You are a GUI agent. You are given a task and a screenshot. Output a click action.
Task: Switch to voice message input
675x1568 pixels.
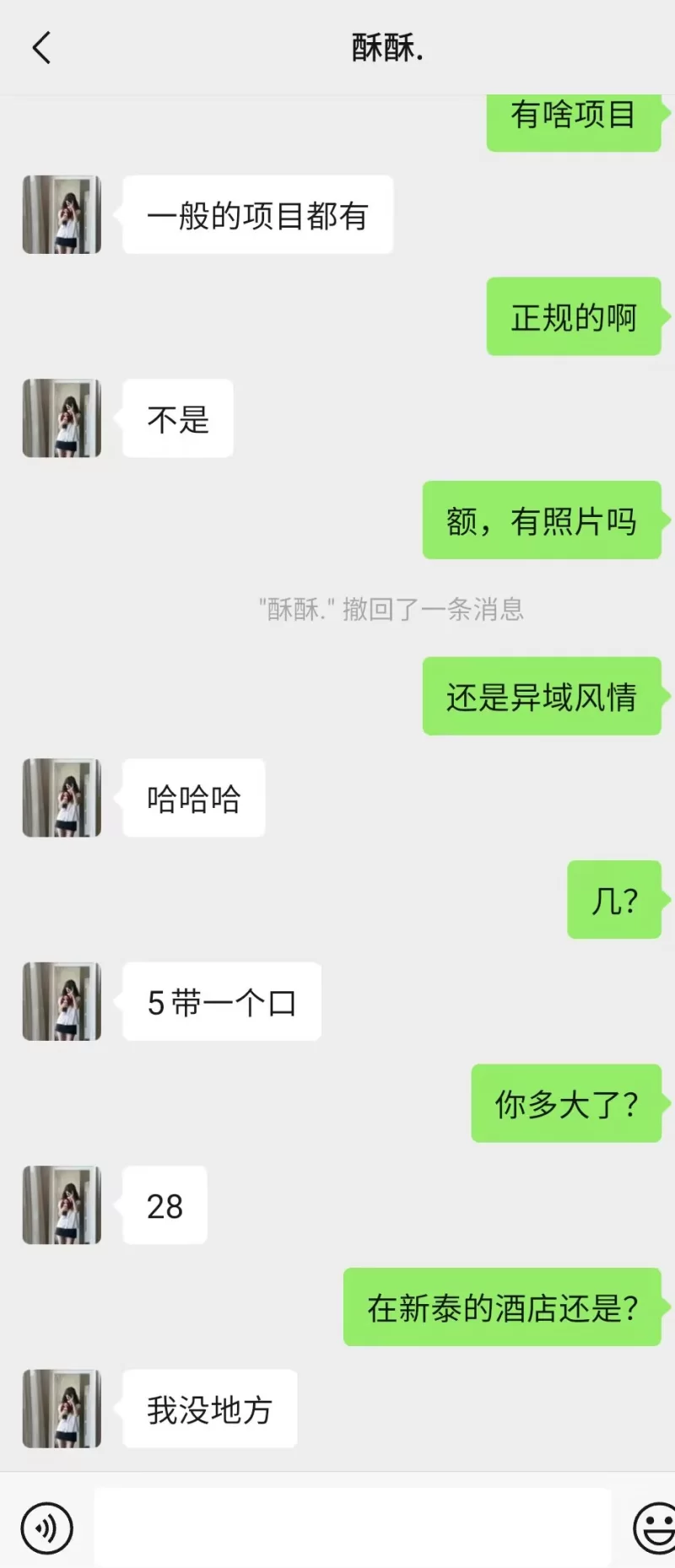(46, 1528)
